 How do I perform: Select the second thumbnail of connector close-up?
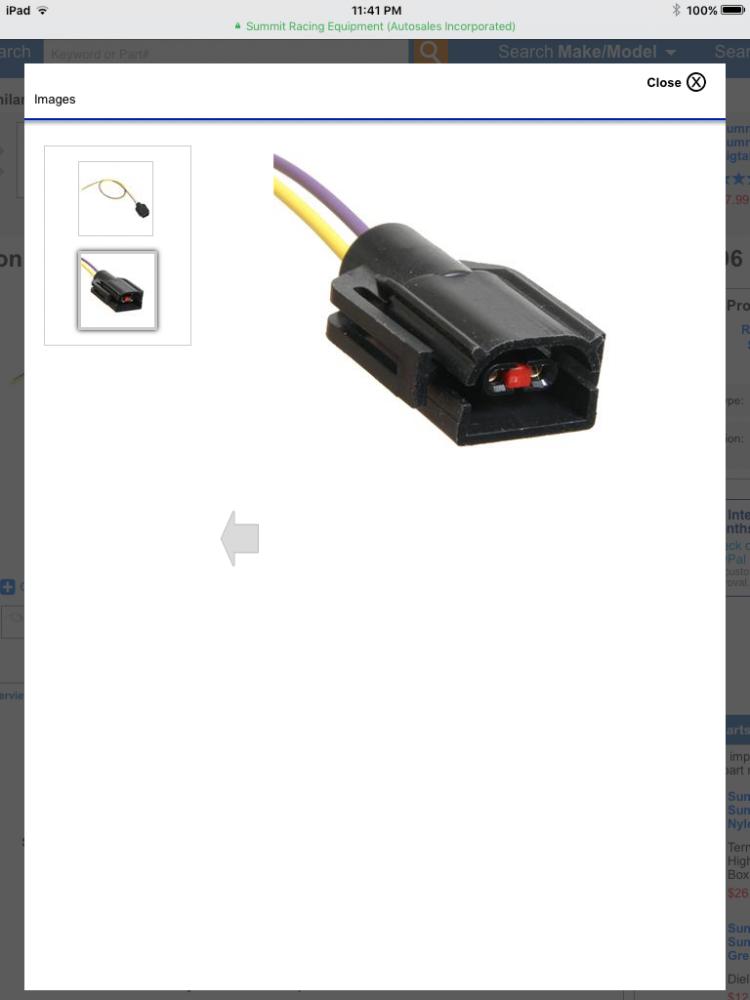pos(117,290)
